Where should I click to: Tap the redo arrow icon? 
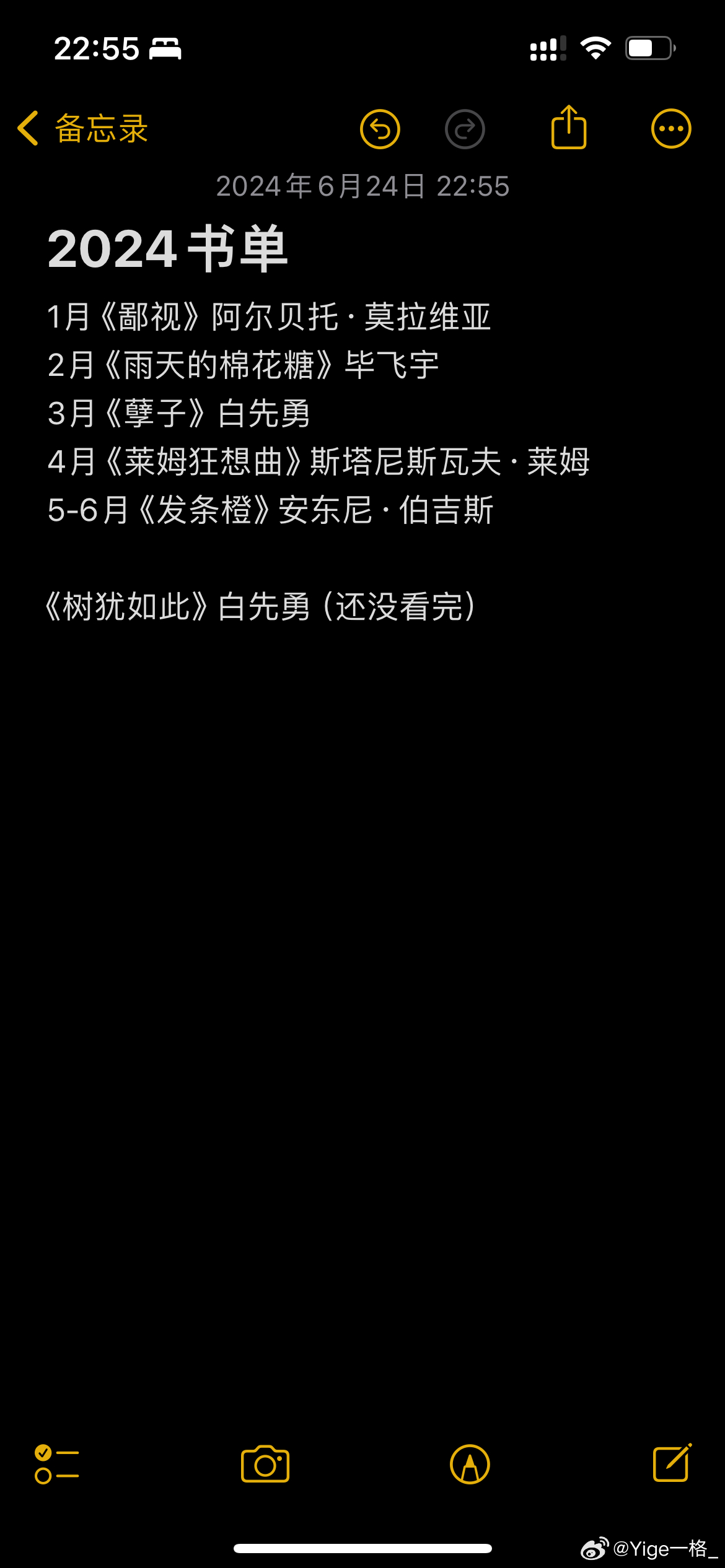[x=465, y=129]
